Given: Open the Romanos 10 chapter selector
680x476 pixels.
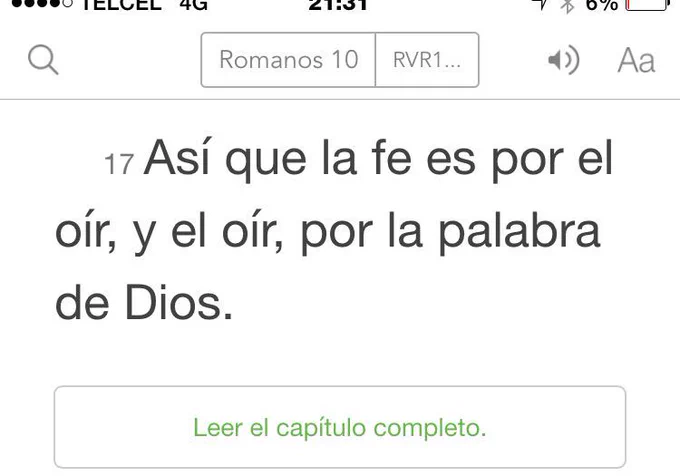Looking at the screenshot, I should click(288, 60).
